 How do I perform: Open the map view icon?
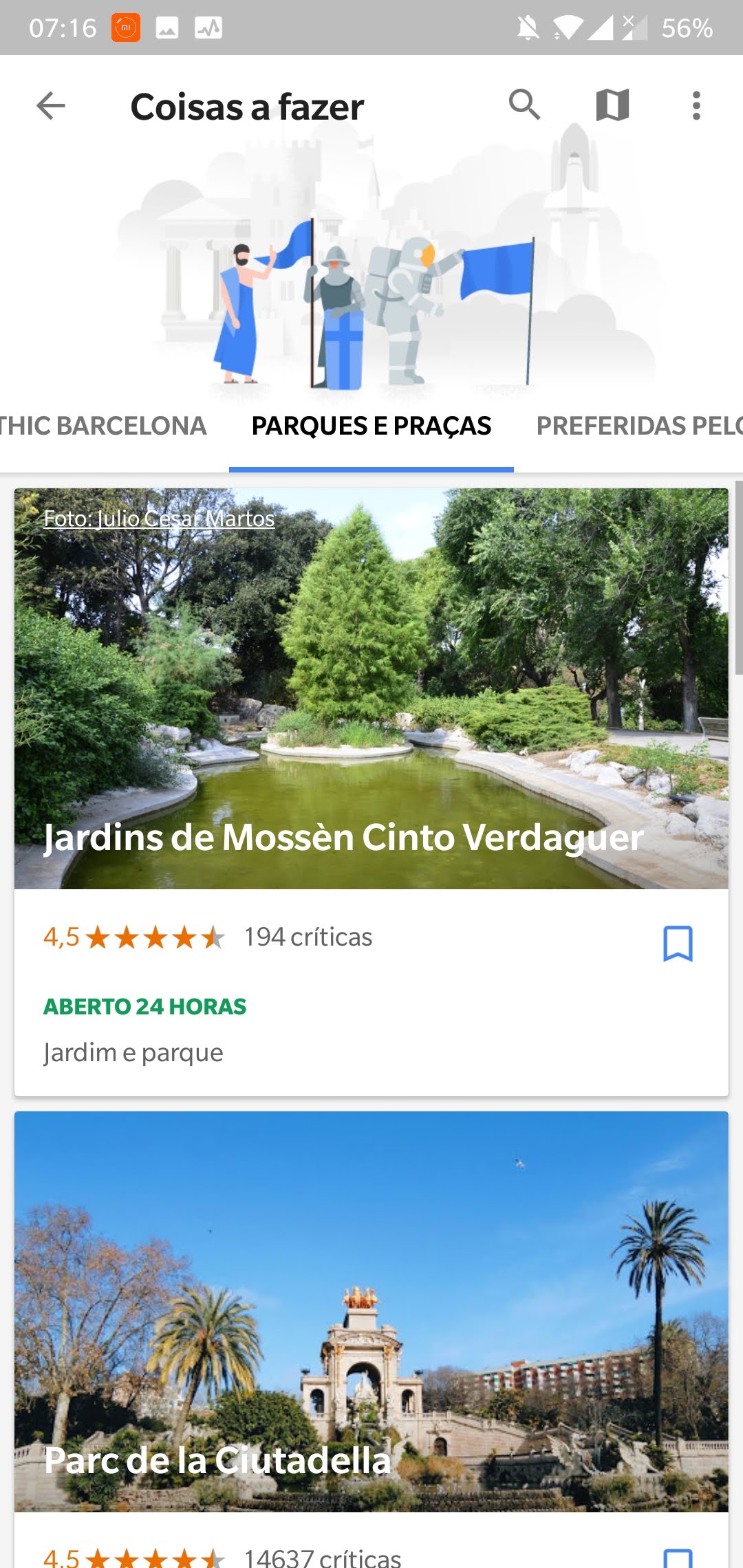coord(612,105)
